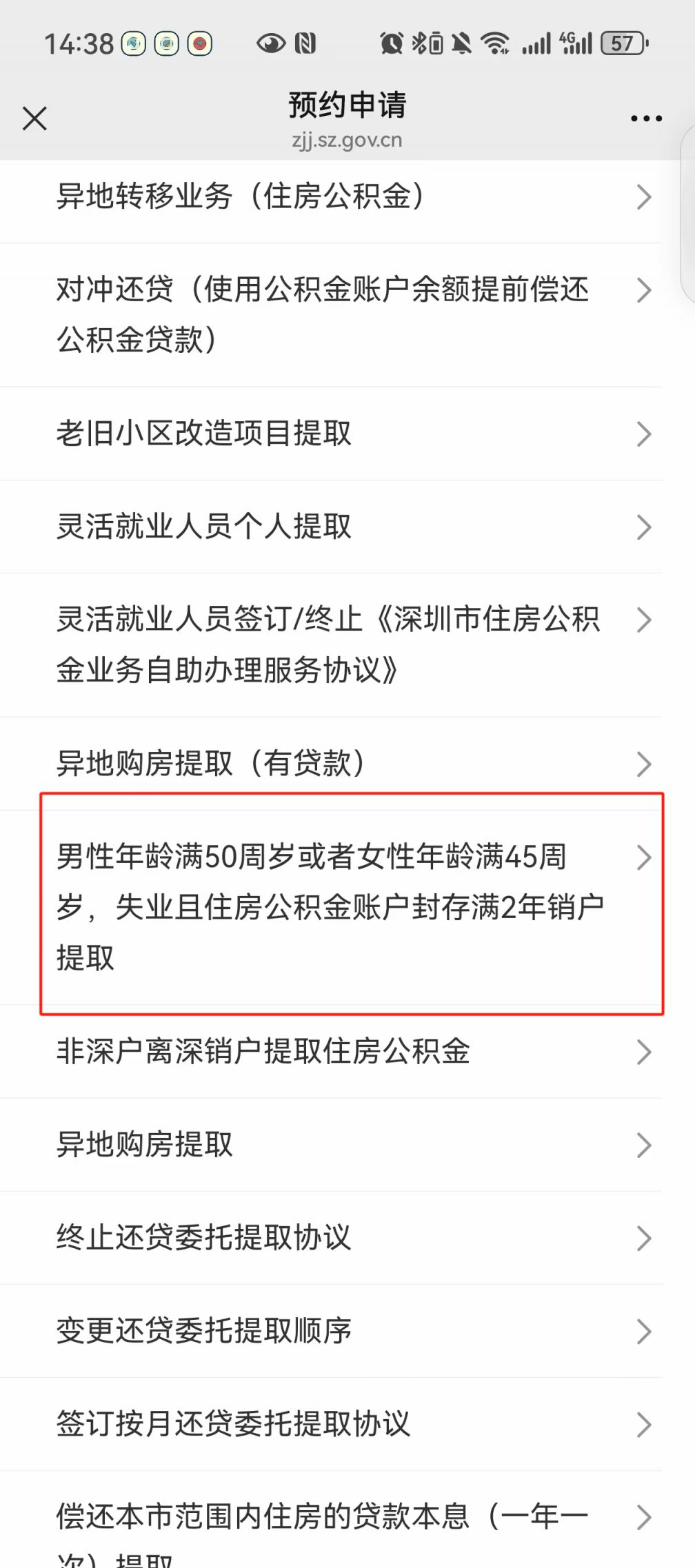This screenshot has height=1568, width=695.
Task: Open 灵活就业人员签订/终止自助办理服务协议
Action: (331, 644)
